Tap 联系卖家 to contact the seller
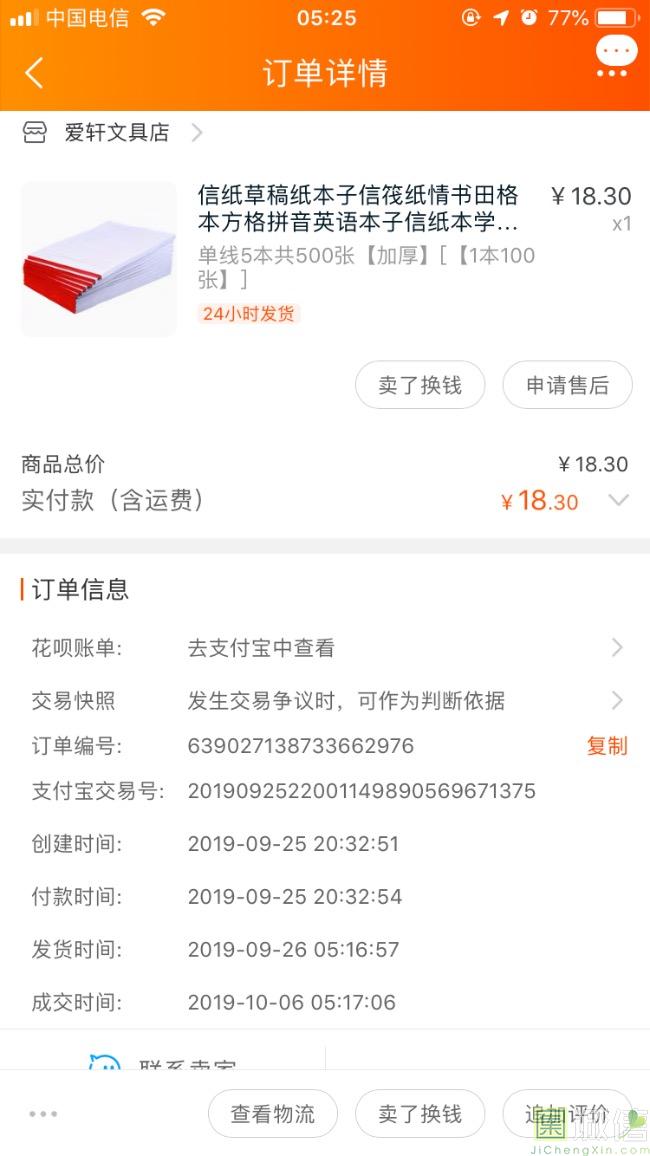The width and height of the screenshot is (650, 1156). [165, 1062]
